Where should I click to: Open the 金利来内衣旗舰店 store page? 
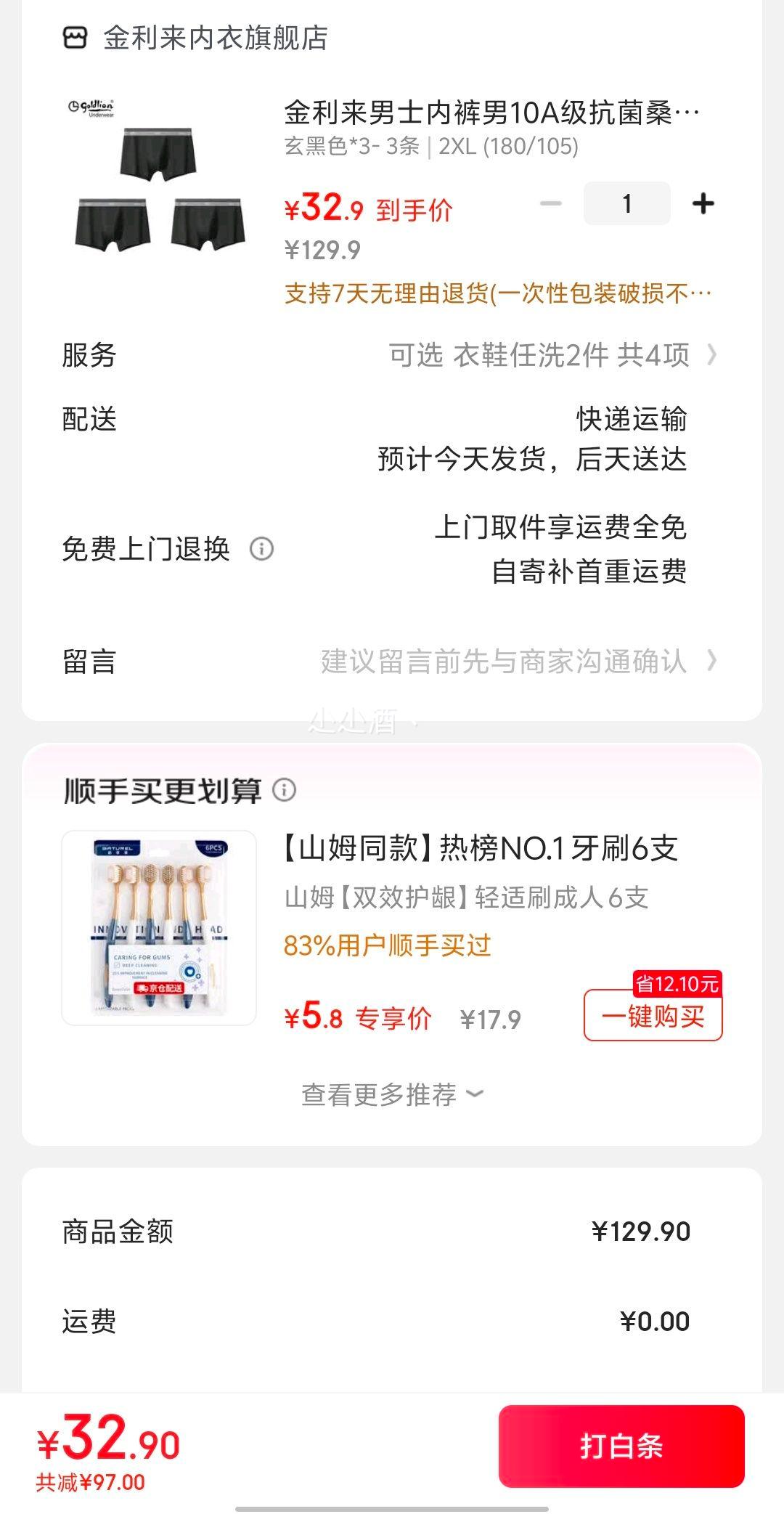pyautogui.click(x=195, y=38)
